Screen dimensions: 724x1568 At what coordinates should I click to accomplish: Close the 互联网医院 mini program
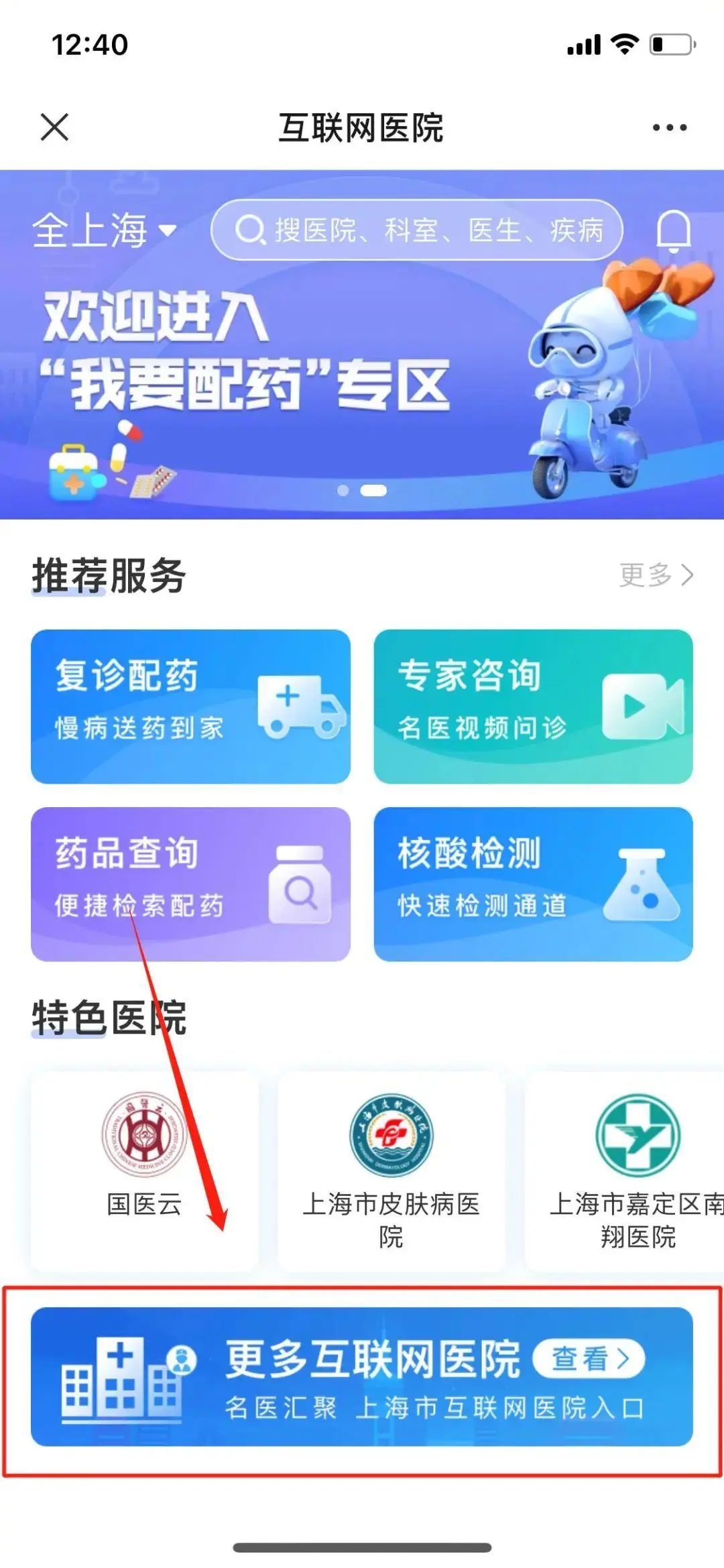[54, 127]
